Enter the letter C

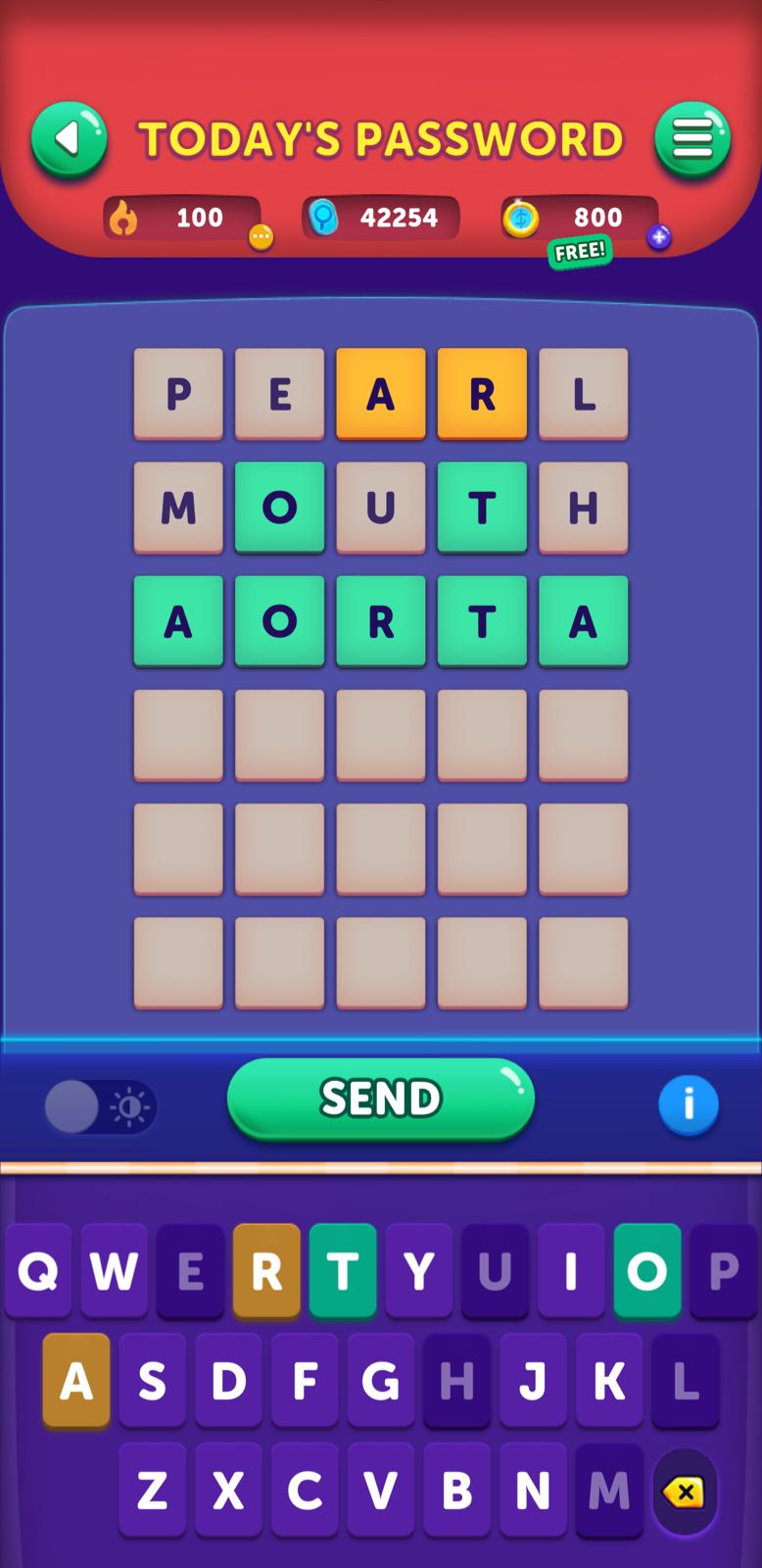(305, 1492)
